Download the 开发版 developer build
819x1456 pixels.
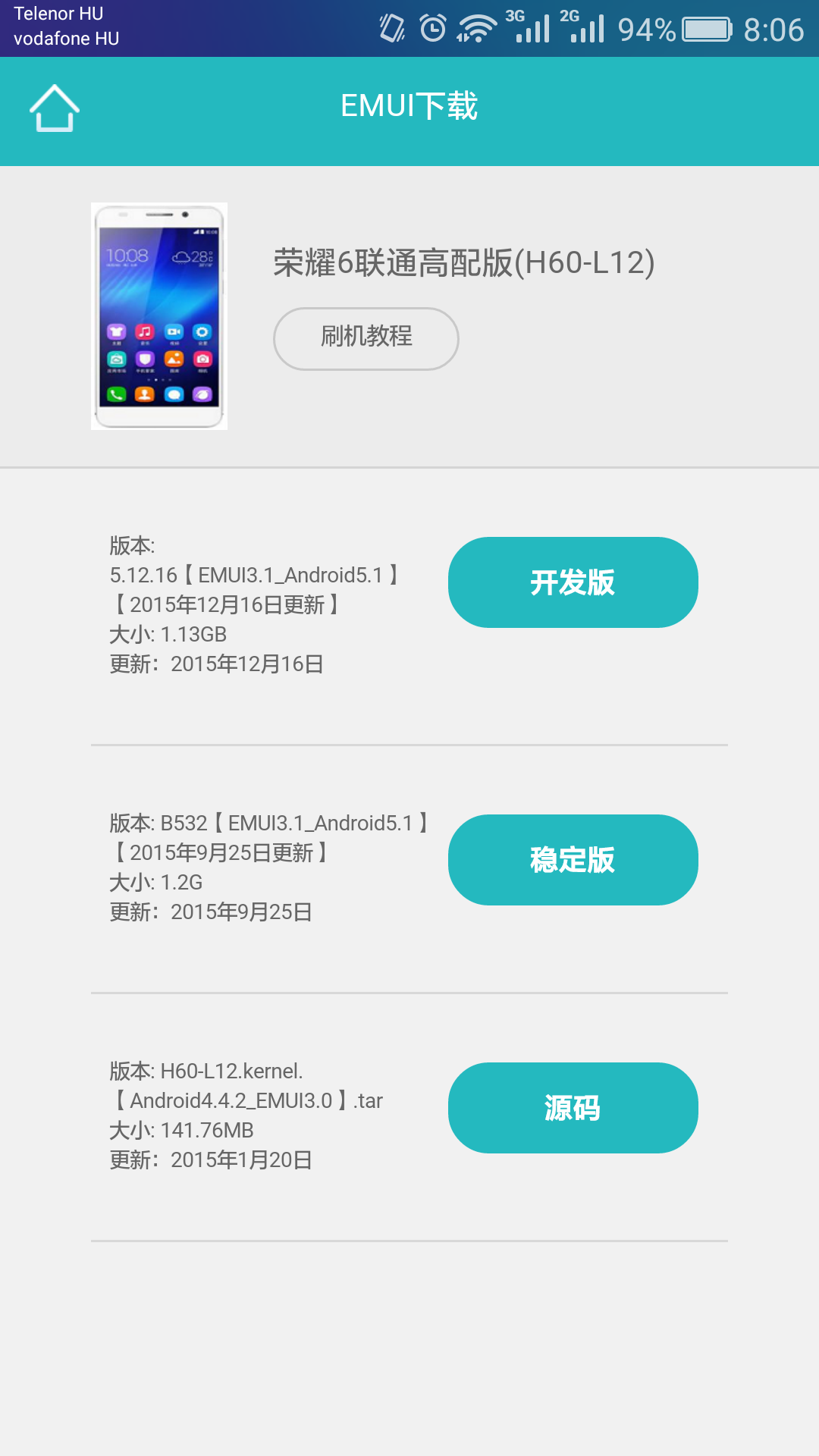573,582
